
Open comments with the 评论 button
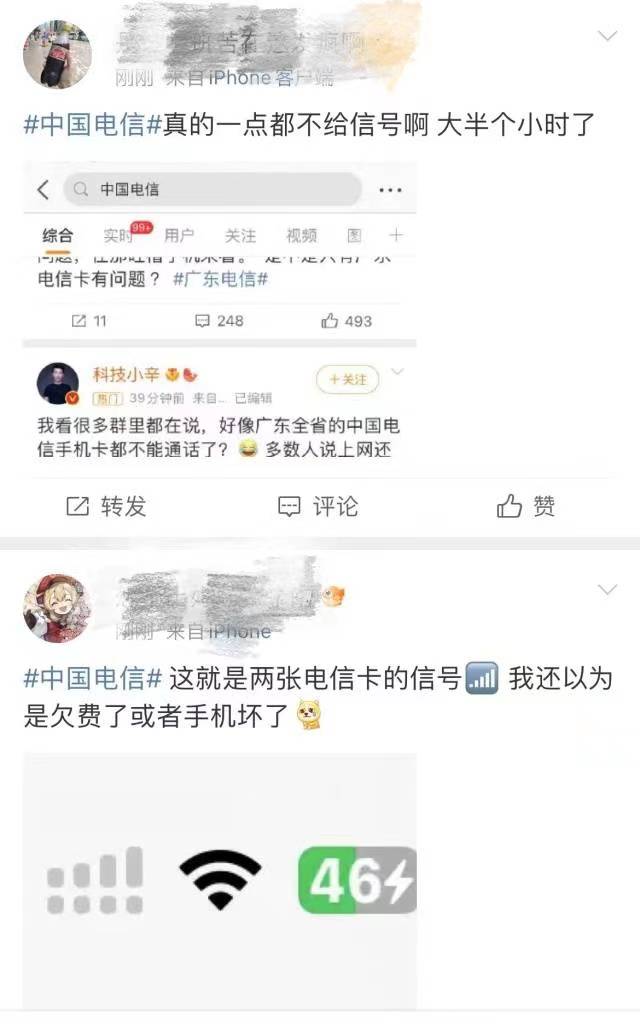318,507
